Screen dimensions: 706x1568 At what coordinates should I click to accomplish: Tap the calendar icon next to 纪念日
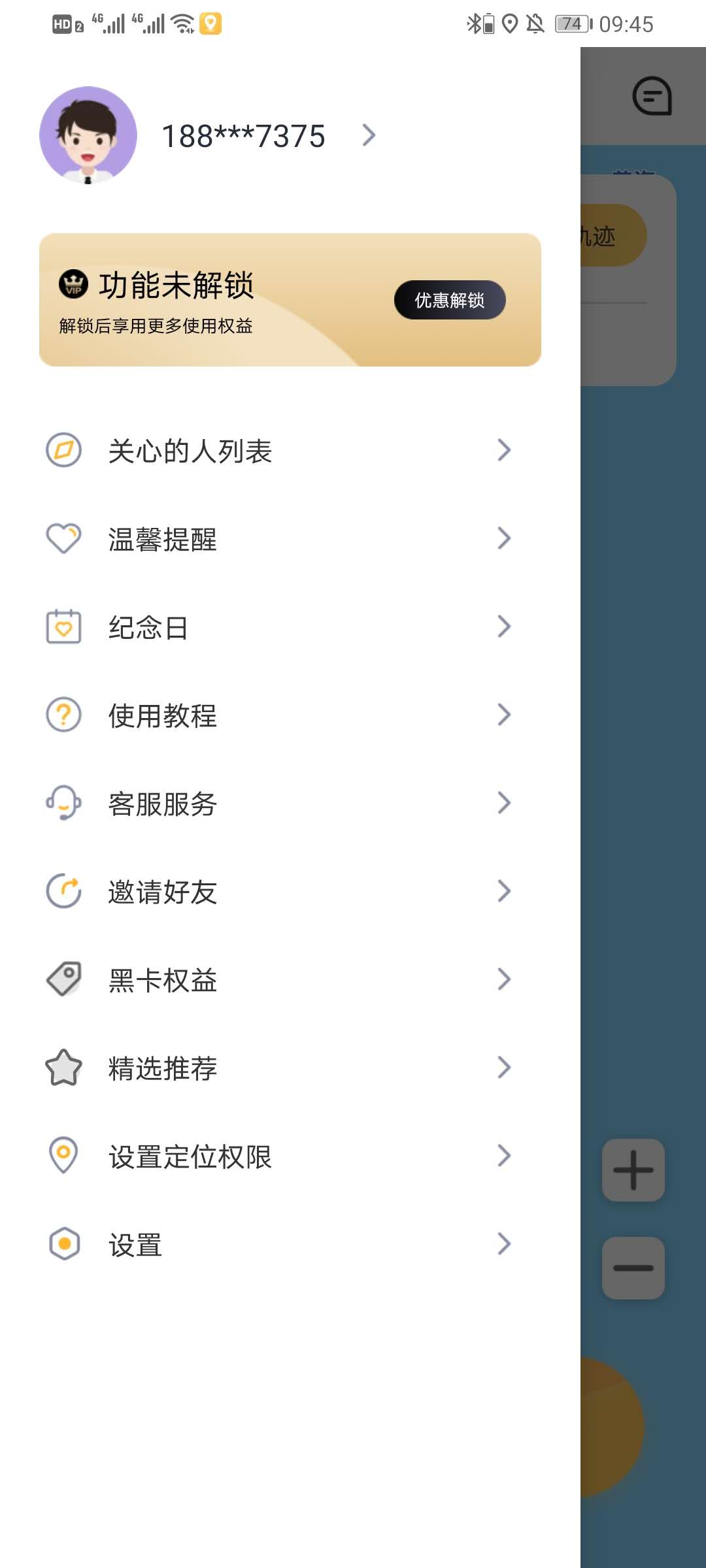click(63, 627)
